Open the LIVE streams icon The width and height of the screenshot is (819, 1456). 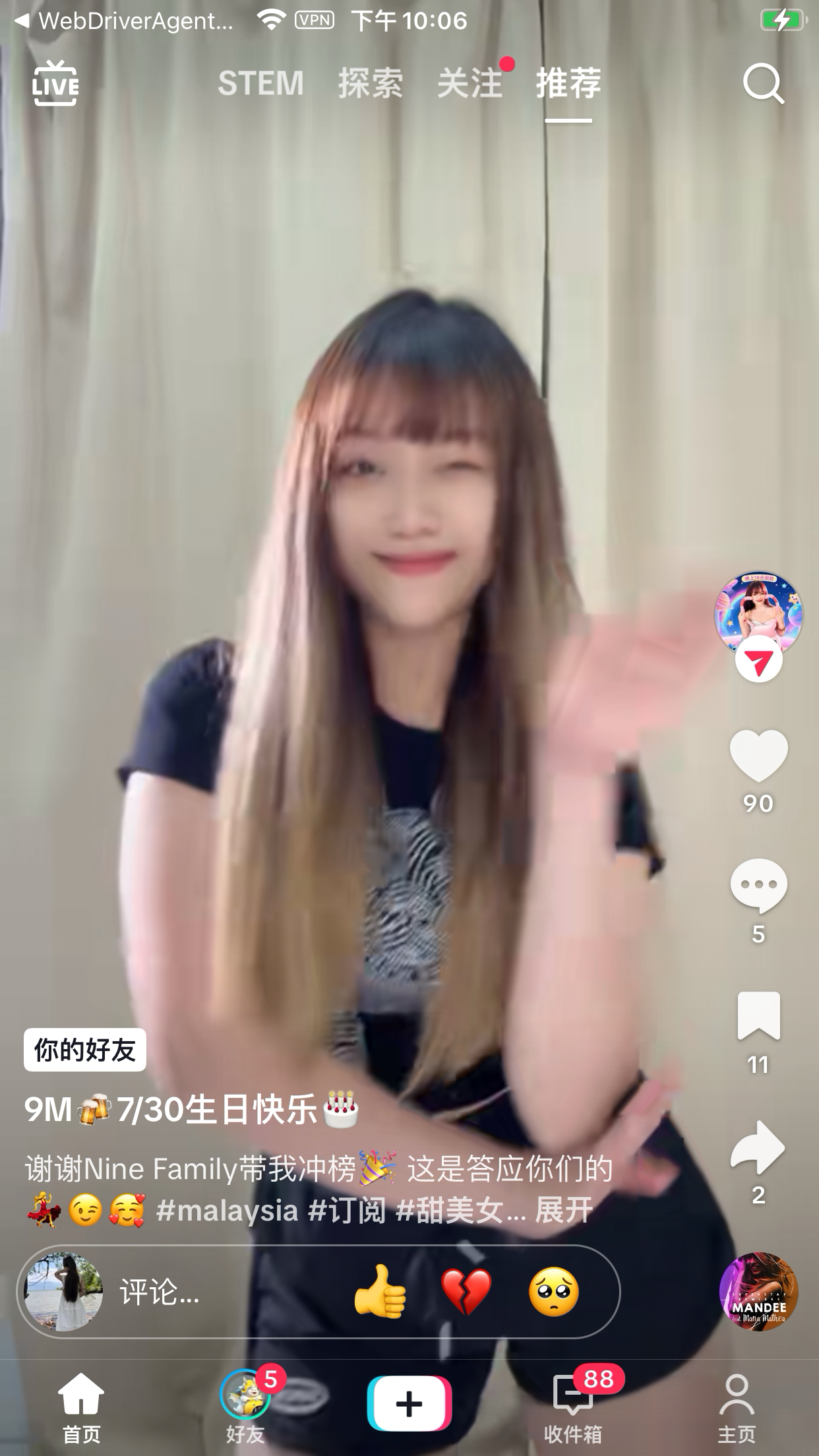(55, 84)
